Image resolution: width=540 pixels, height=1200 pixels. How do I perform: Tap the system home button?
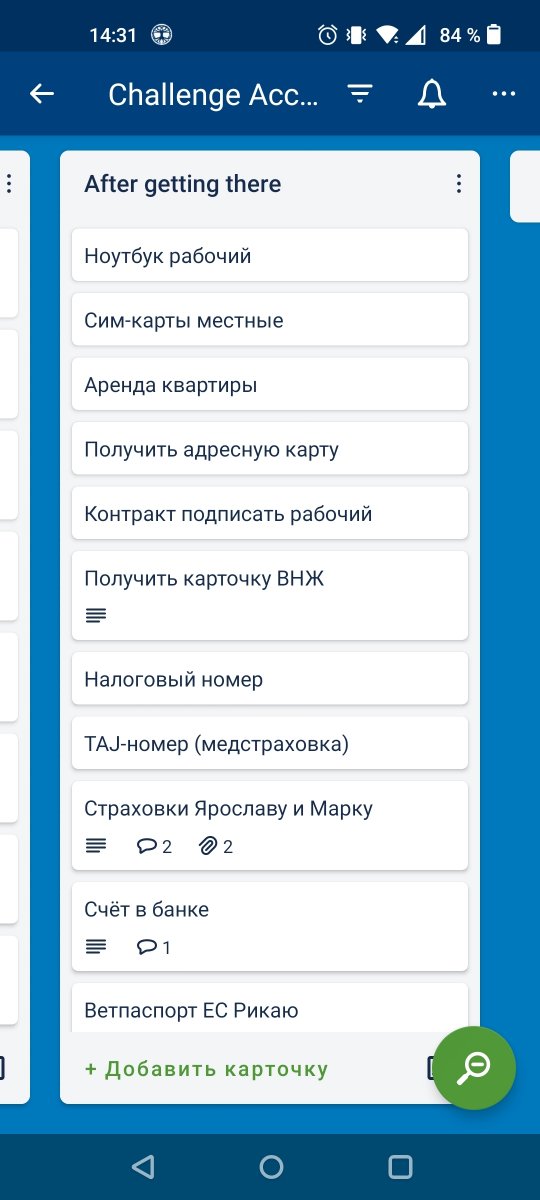pyautogui.click(x=271, y=1166)
